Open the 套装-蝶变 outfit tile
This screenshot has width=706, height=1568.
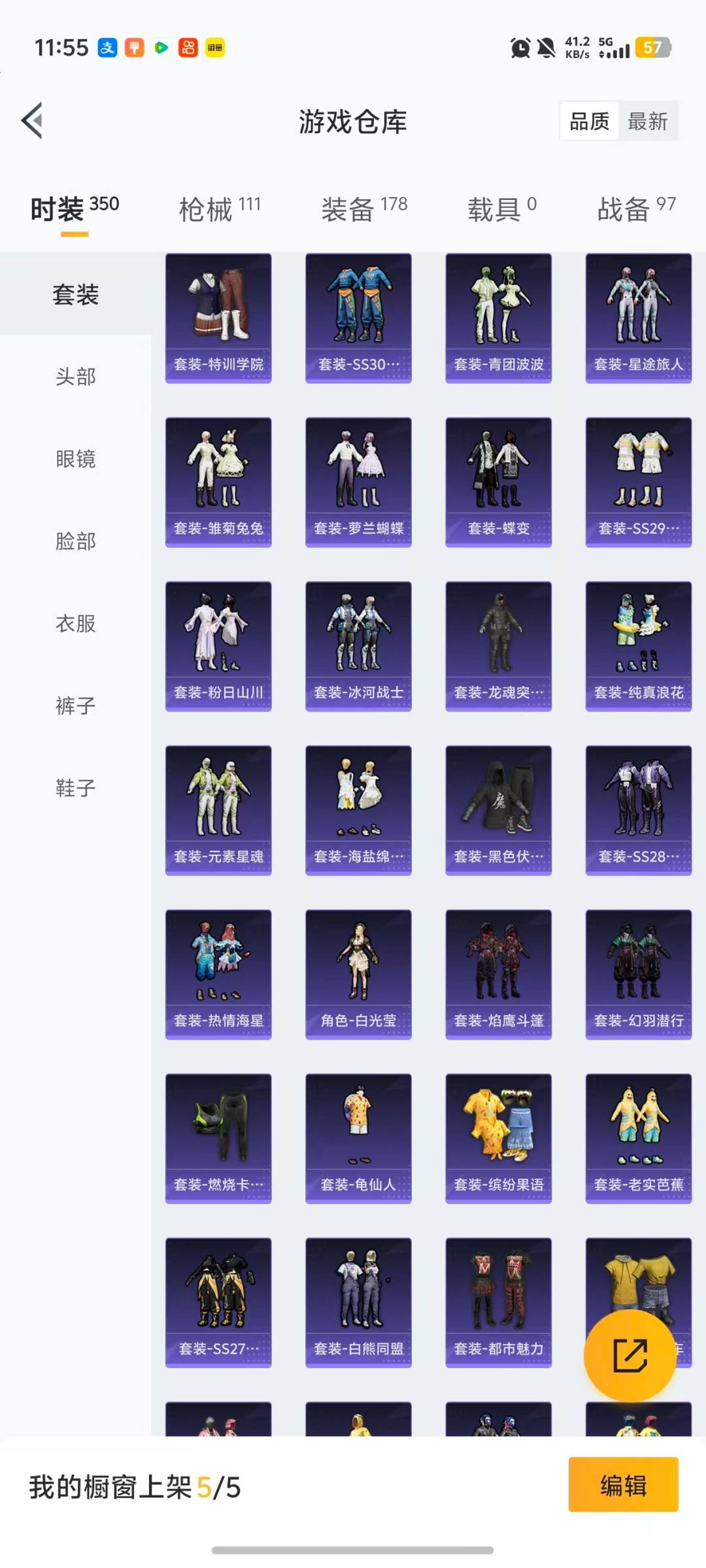(498, 482)
